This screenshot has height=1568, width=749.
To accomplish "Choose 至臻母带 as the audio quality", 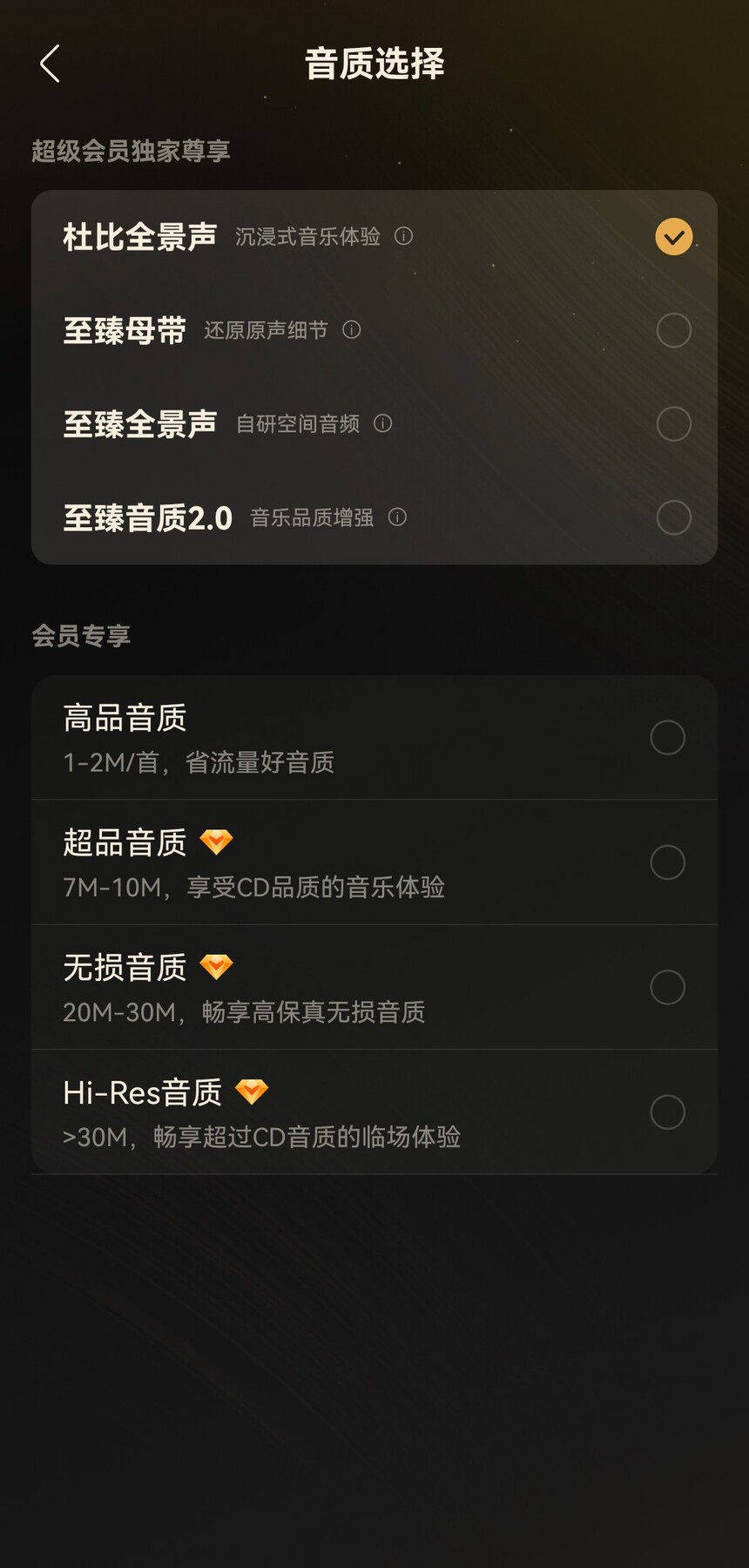I will (673, 330).
